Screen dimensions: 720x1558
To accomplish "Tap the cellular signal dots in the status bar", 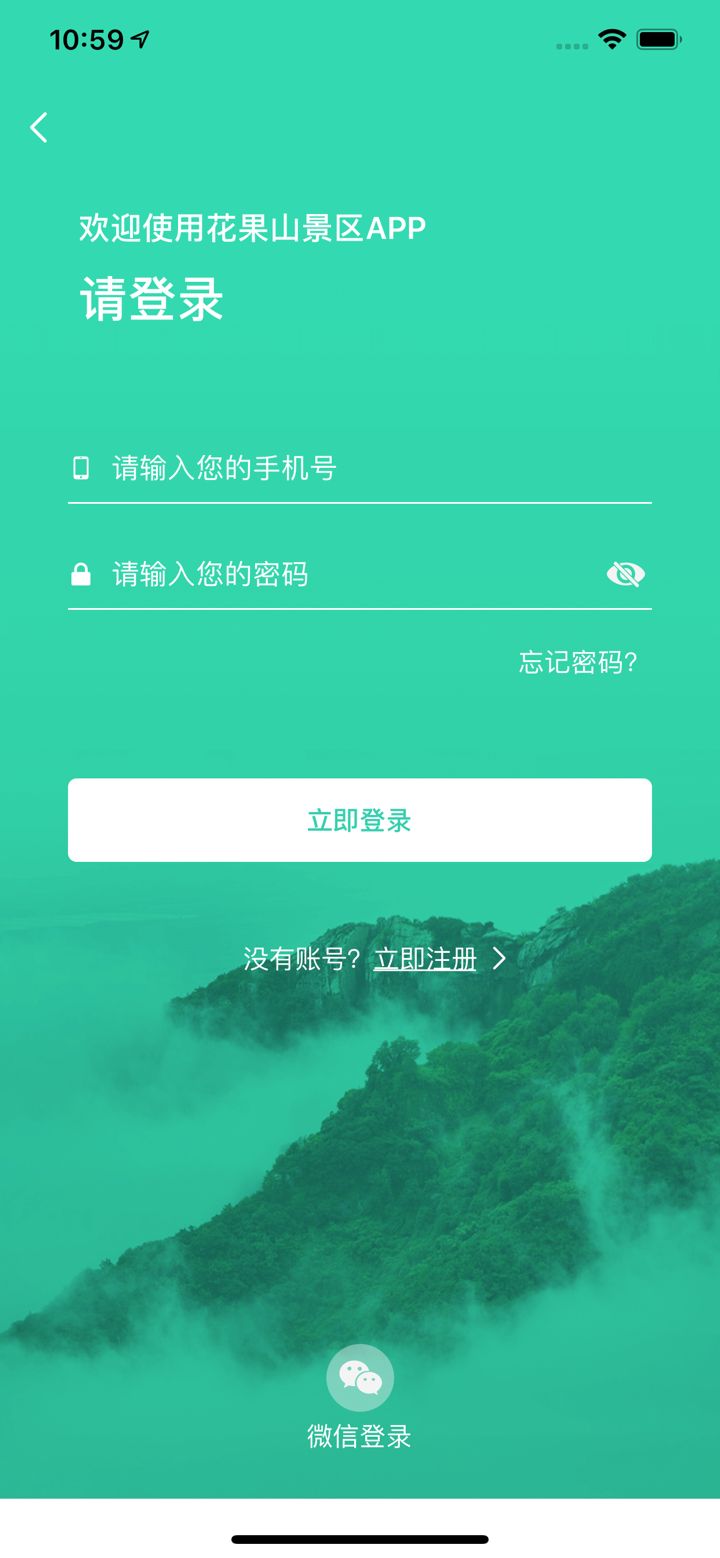I will pos(570,45).
